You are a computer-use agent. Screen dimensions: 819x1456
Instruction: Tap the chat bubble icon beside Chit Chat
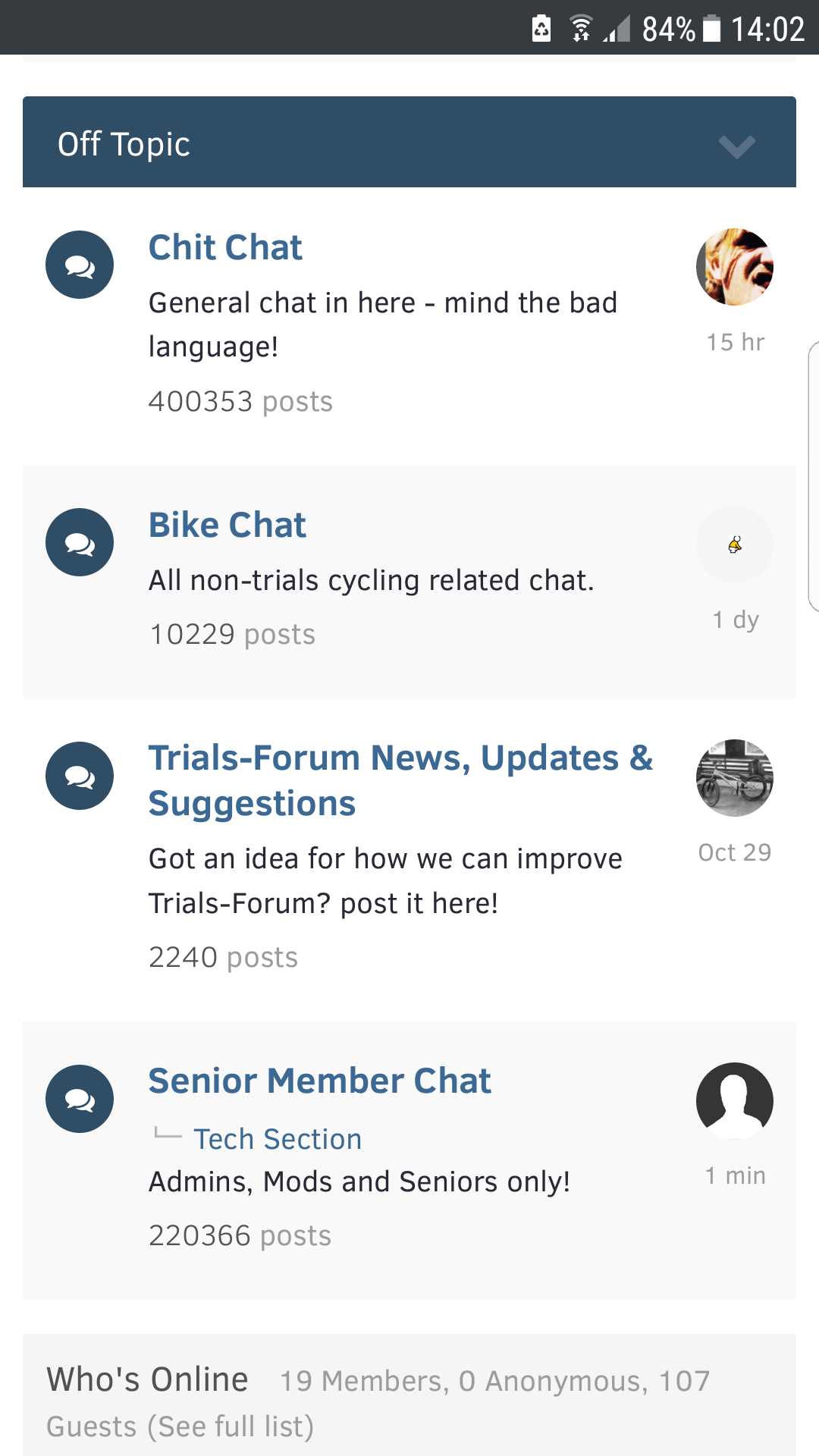coord(80,265)
